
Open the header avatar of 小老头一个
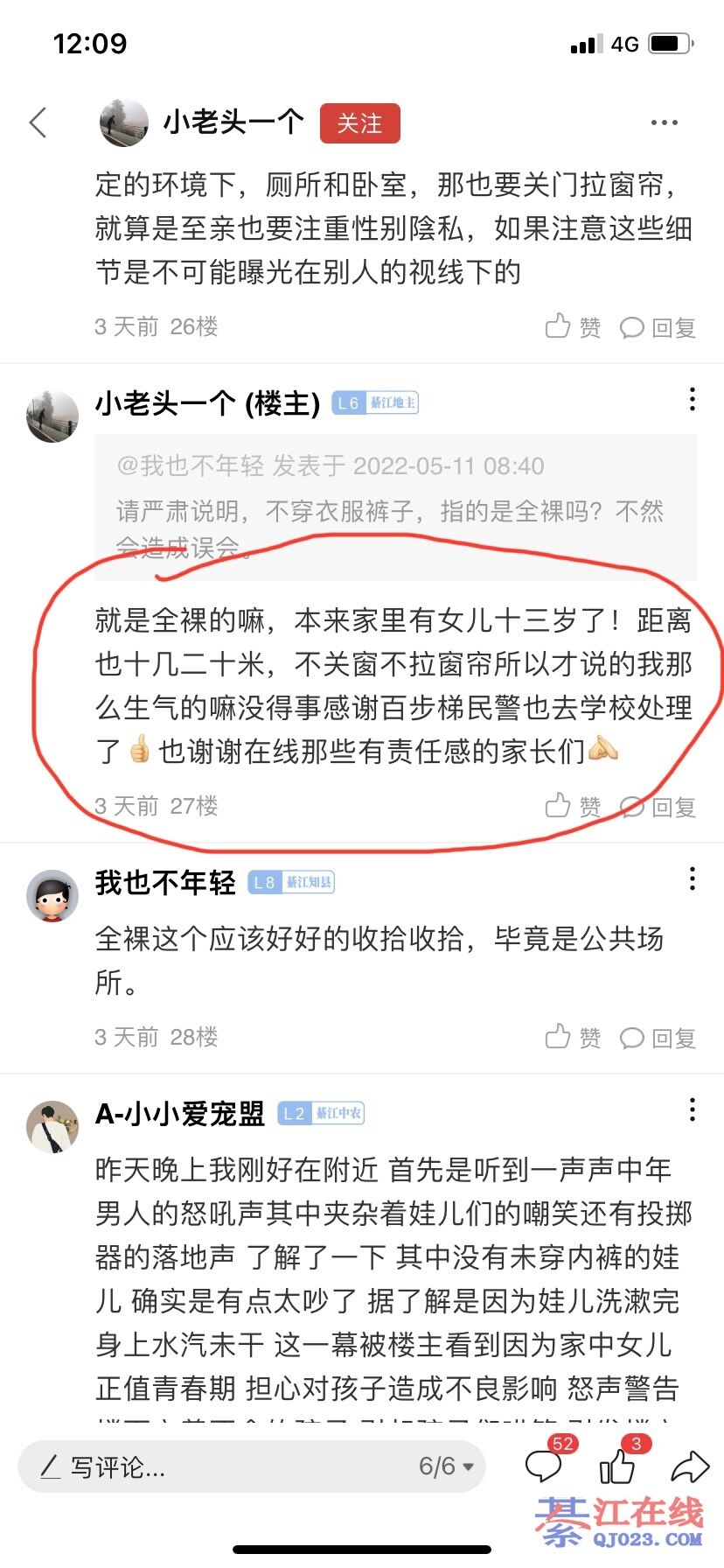click(123, 122)
